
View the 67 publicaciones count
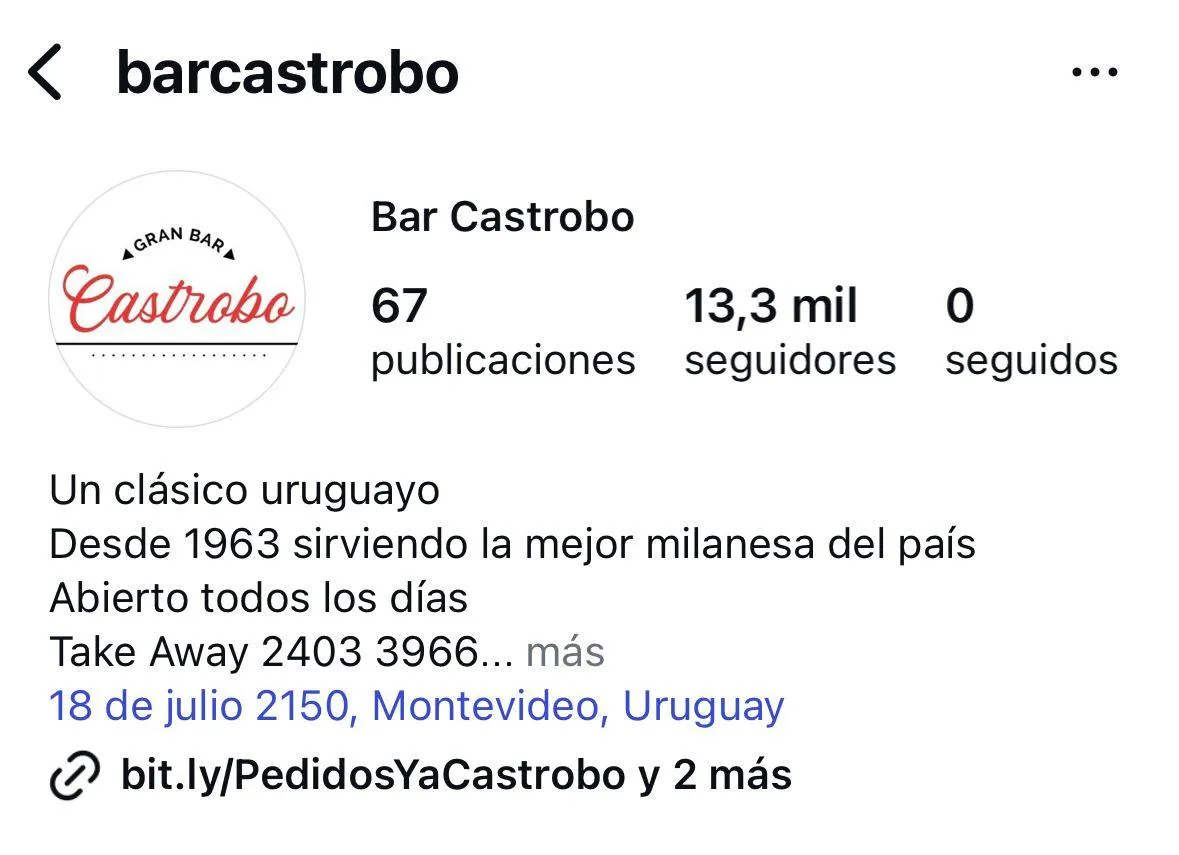[x=503, y=331]
